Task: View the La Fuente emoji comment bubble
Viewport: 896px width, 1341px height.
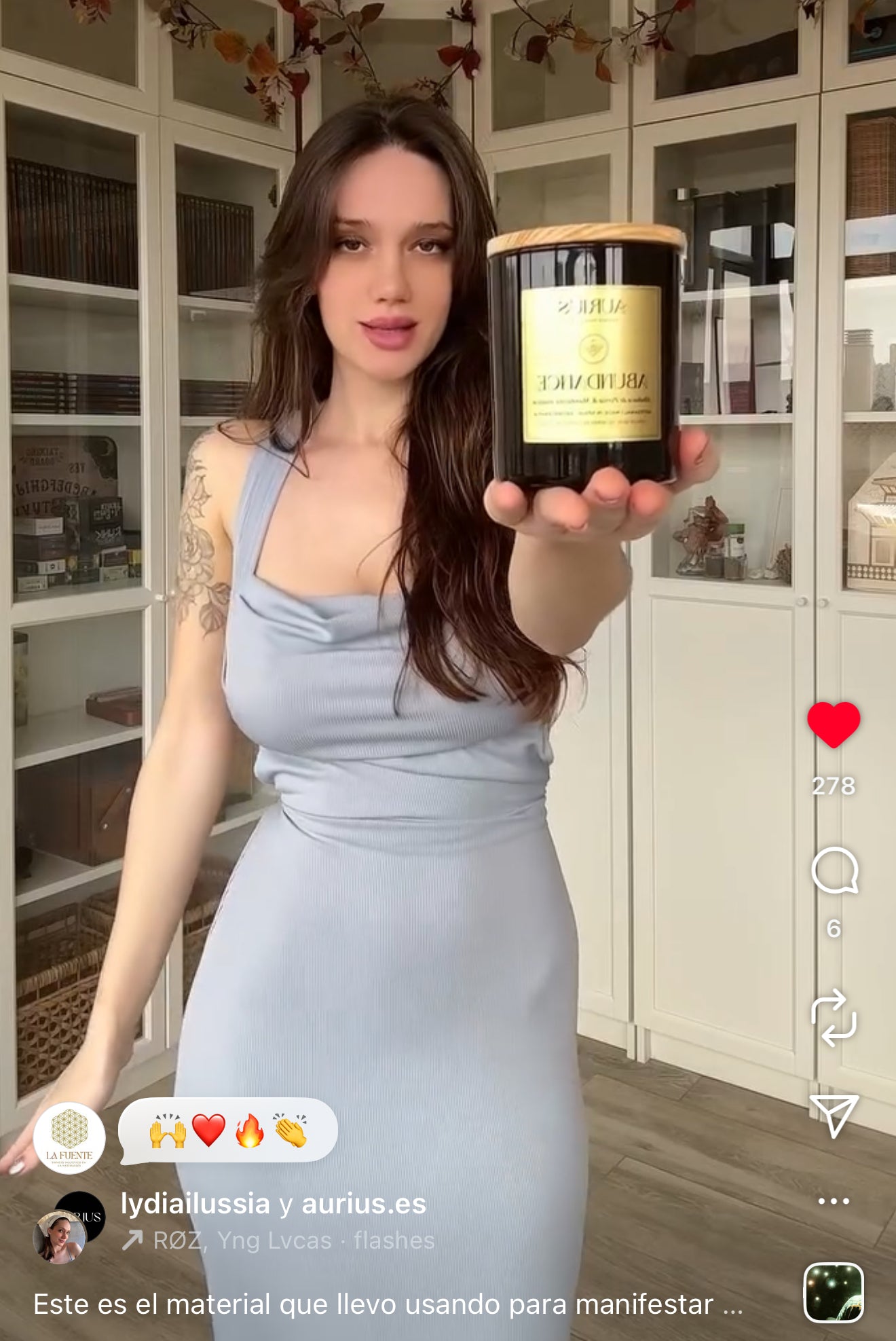Action: coord(228,1131)
